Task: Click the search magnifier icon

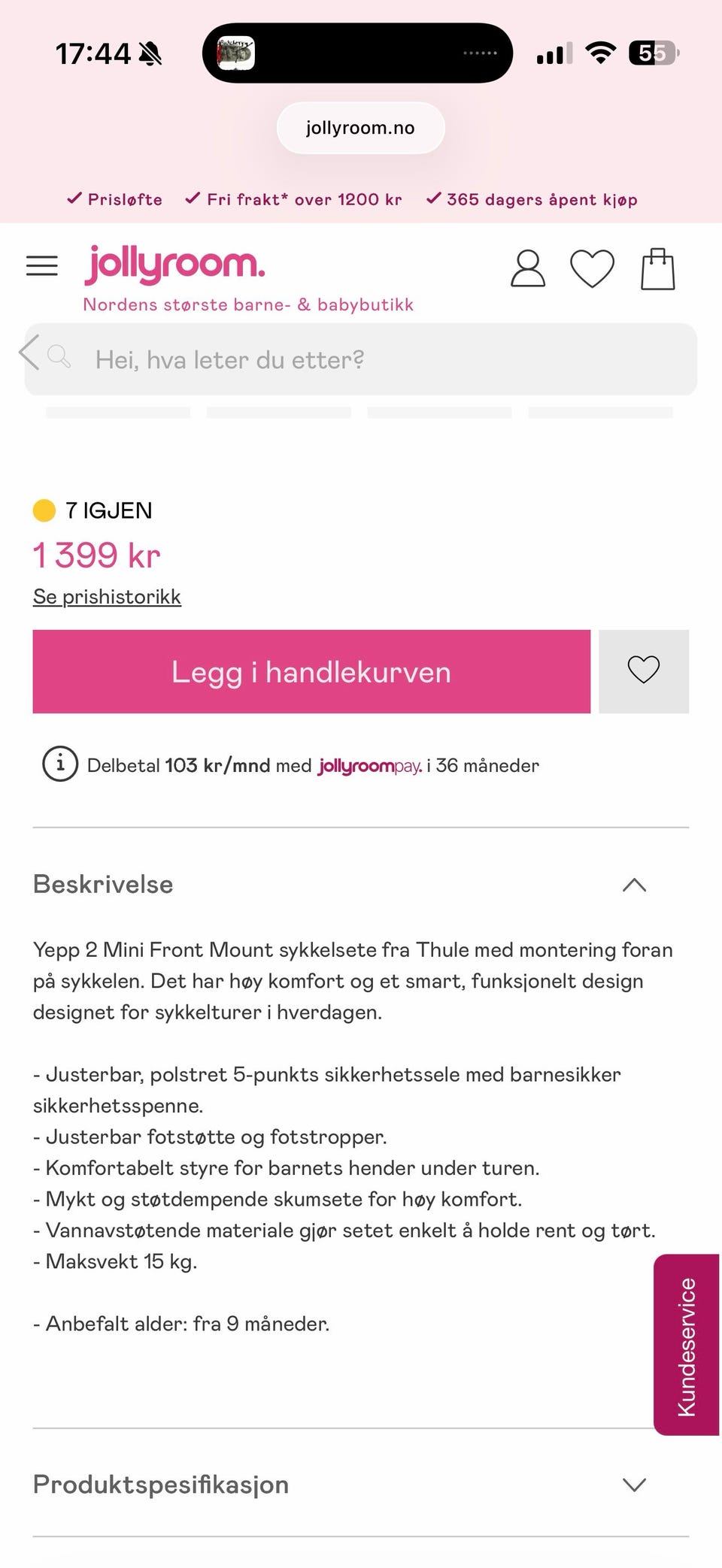Action: (x=58, y=355)
